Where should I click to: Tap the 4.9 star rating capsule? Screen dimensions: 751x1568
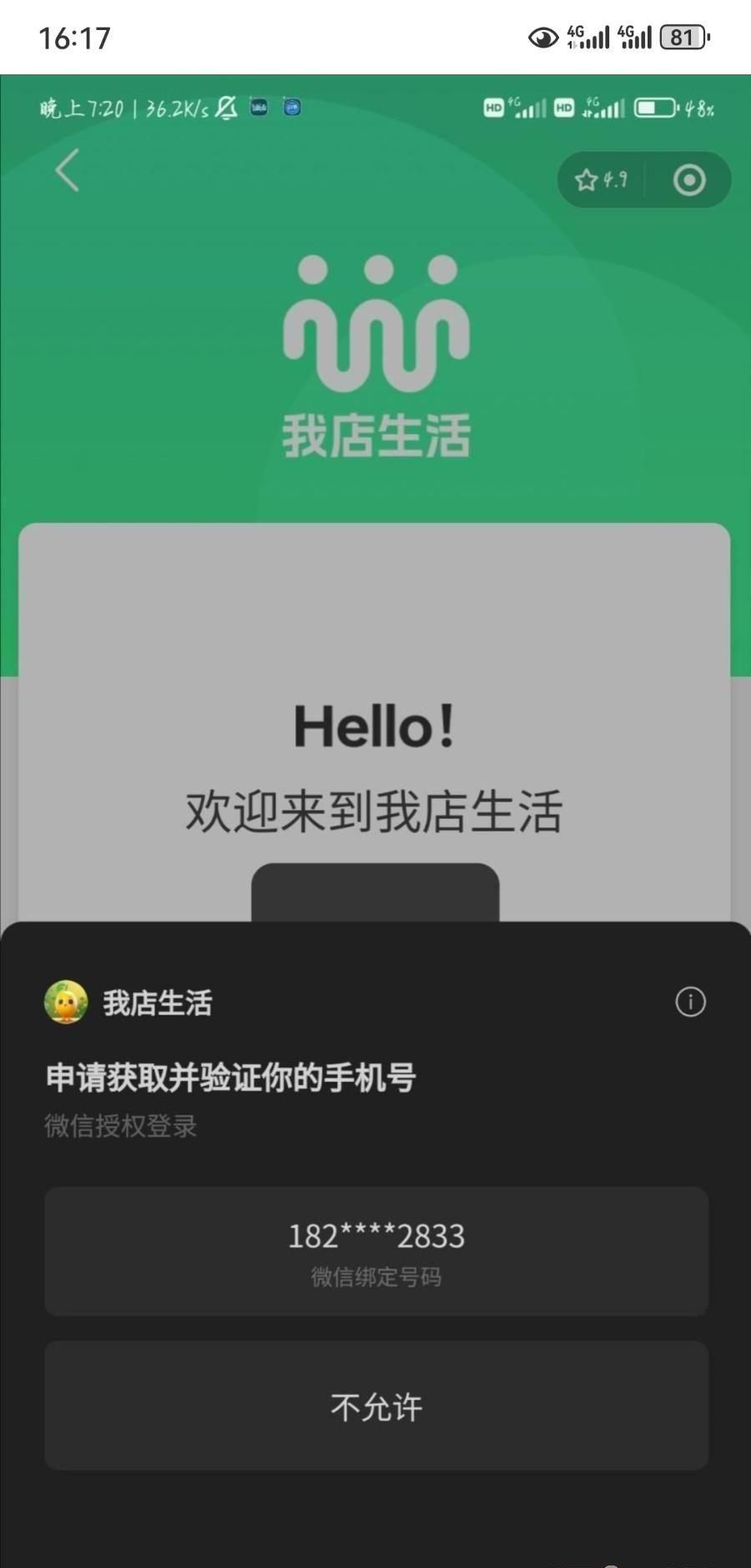(602, 180)
